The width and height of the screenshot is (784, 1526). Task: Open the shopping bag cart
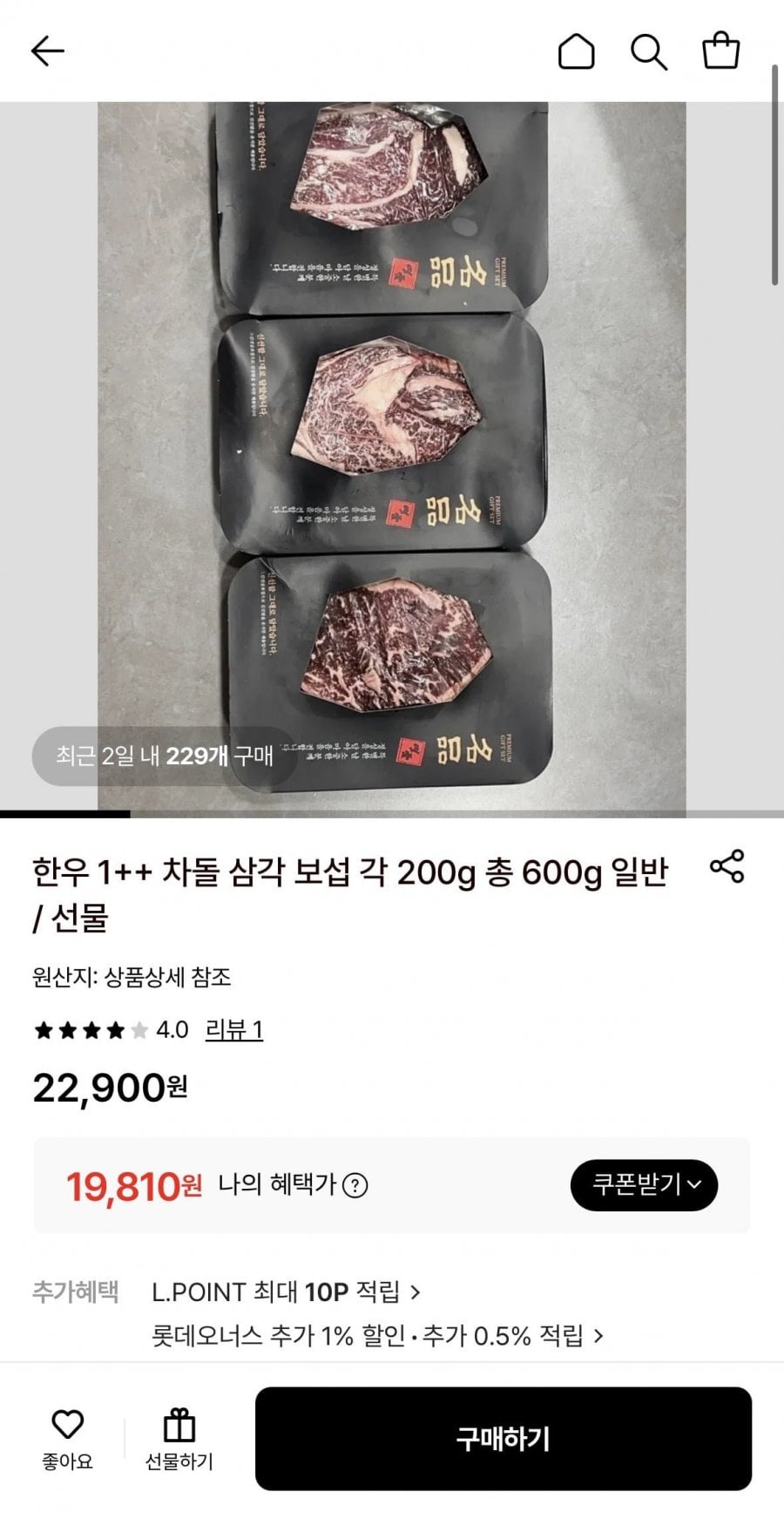pos(720,51)
